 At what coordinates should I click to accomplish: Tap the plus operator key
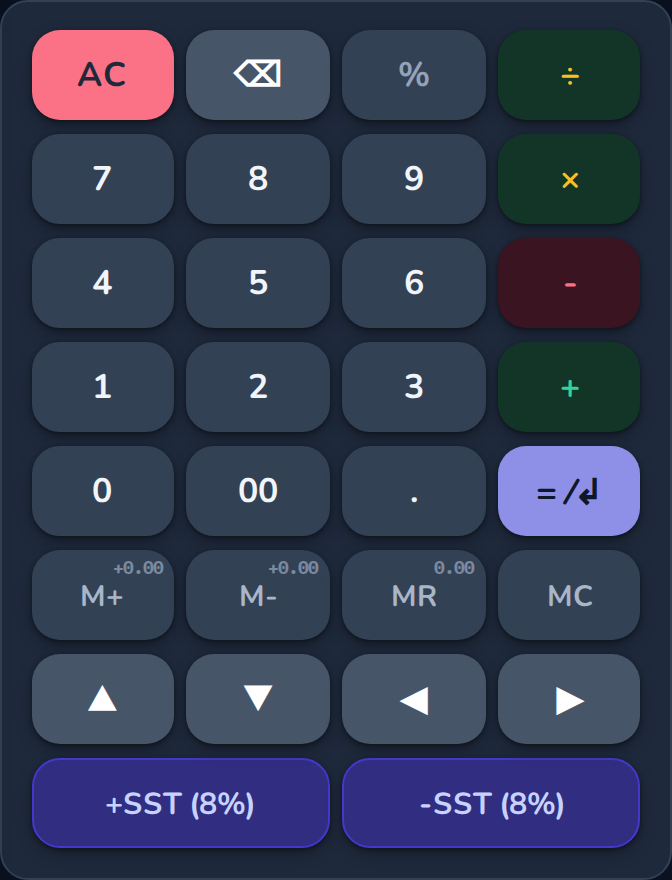pos(569,387)
